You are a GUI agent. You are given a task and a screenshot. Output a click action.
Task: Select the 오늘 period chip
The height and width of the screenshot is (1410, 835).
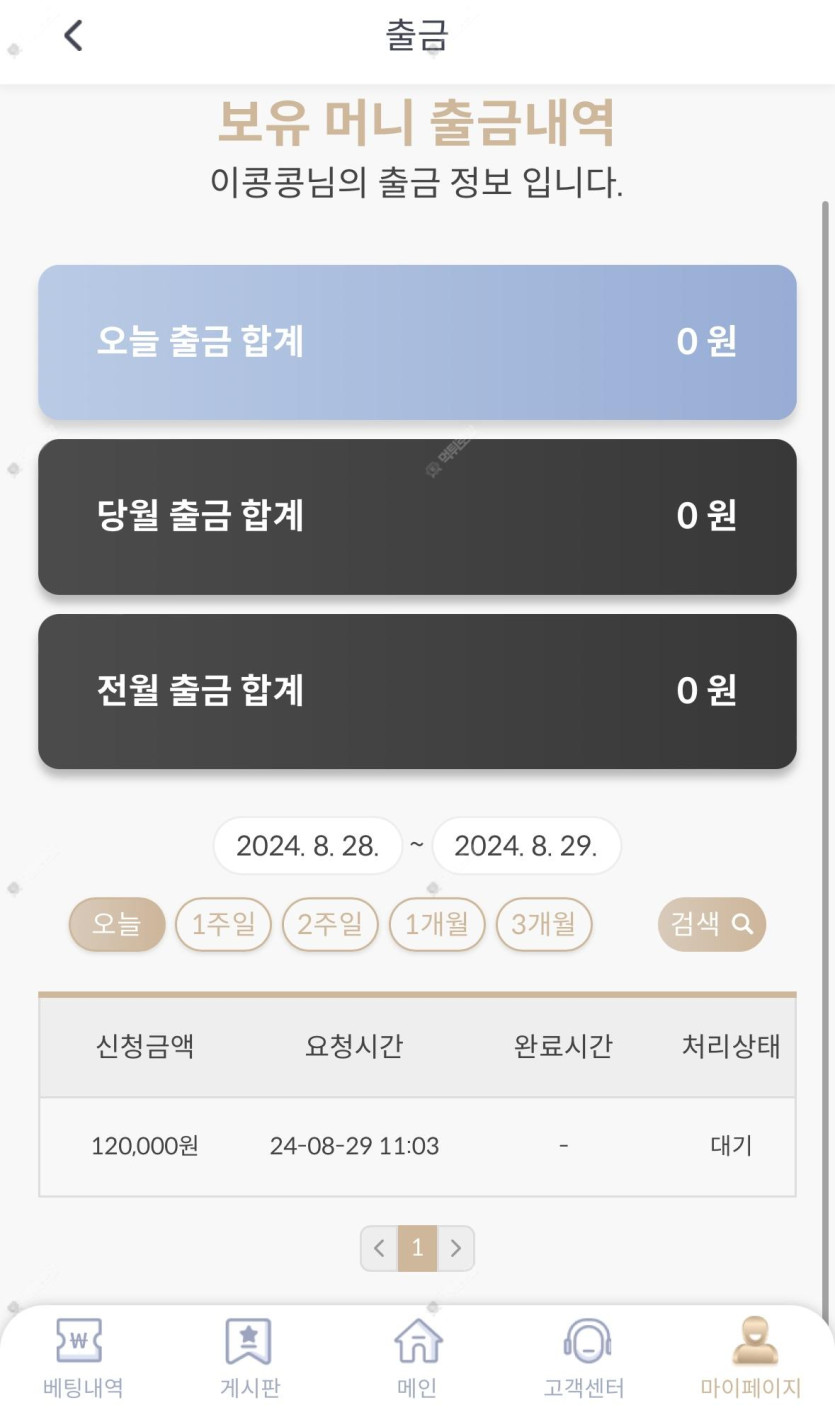[x=117, y=924]
